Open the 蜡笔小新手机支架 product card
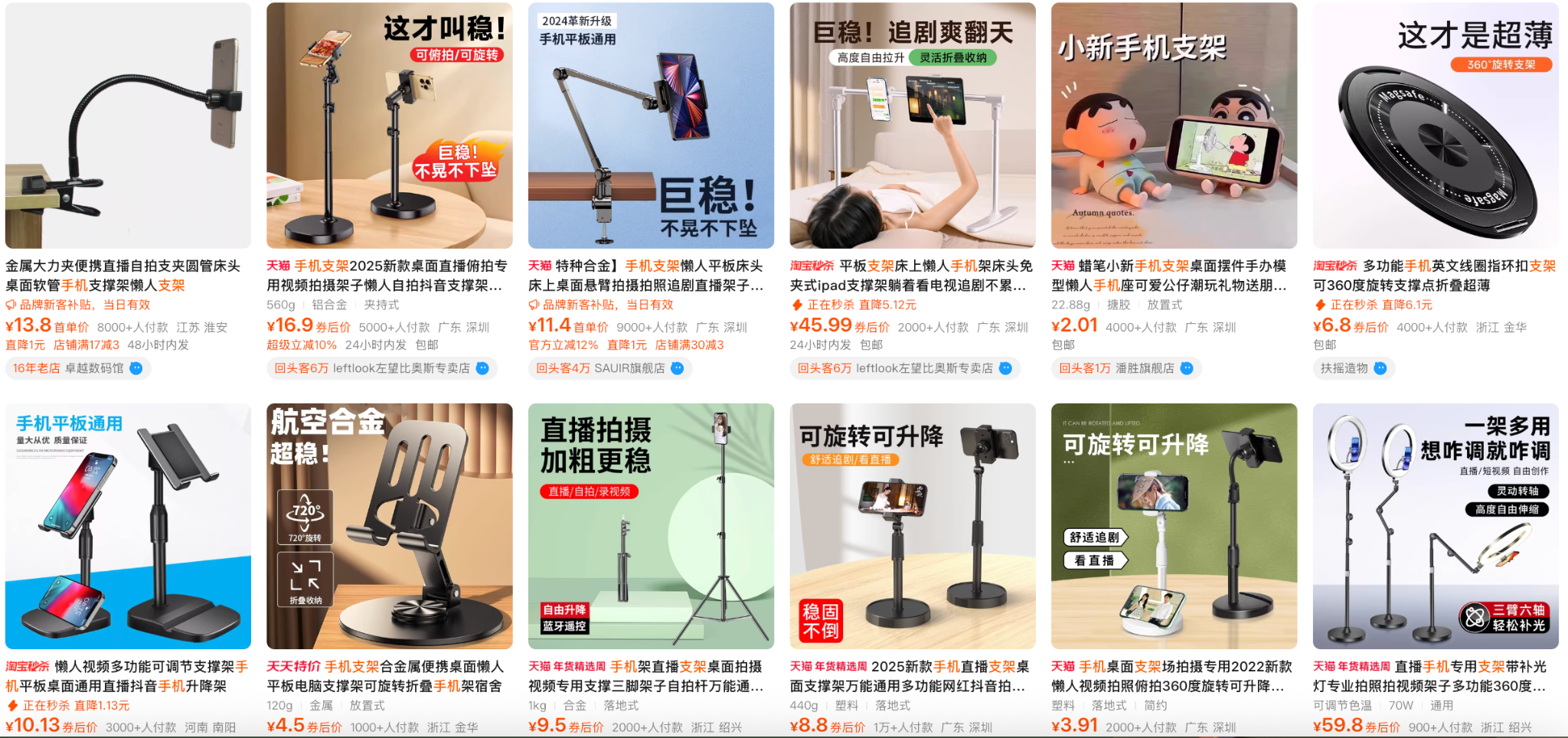 [x=1174, y=126]
